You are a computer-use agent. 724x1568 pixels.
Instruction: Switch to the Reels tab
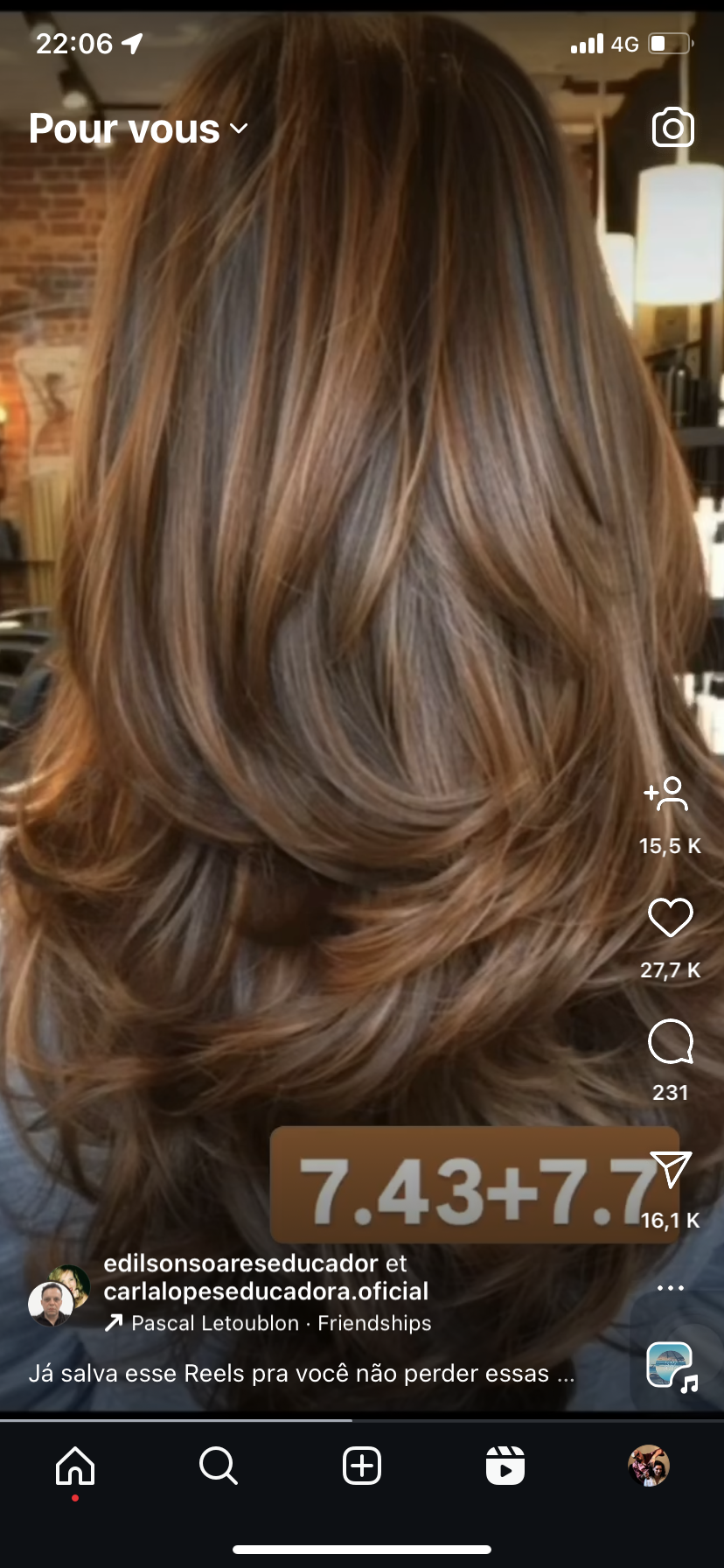point(505,1466)
